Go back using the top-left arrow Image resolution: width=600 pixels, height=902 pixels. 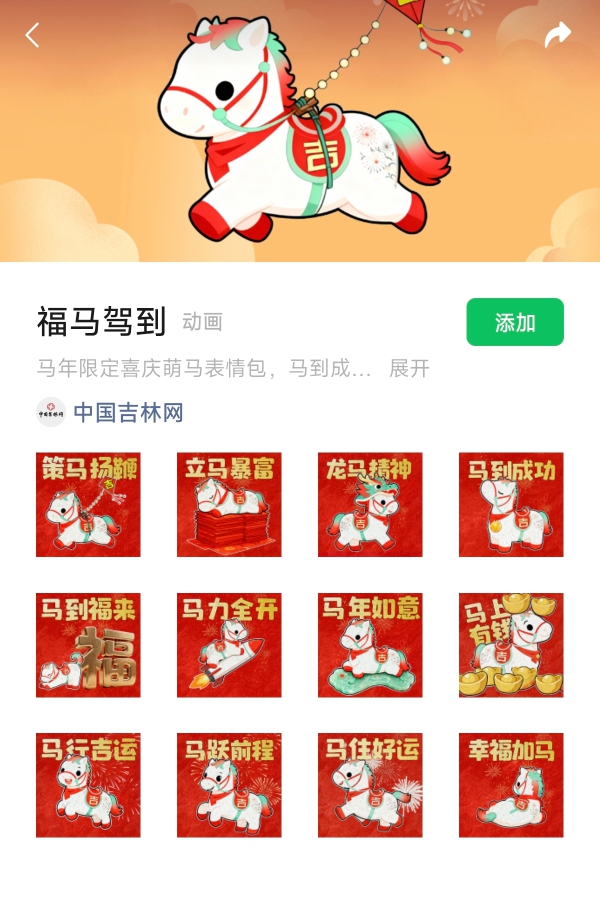(32, 36)
